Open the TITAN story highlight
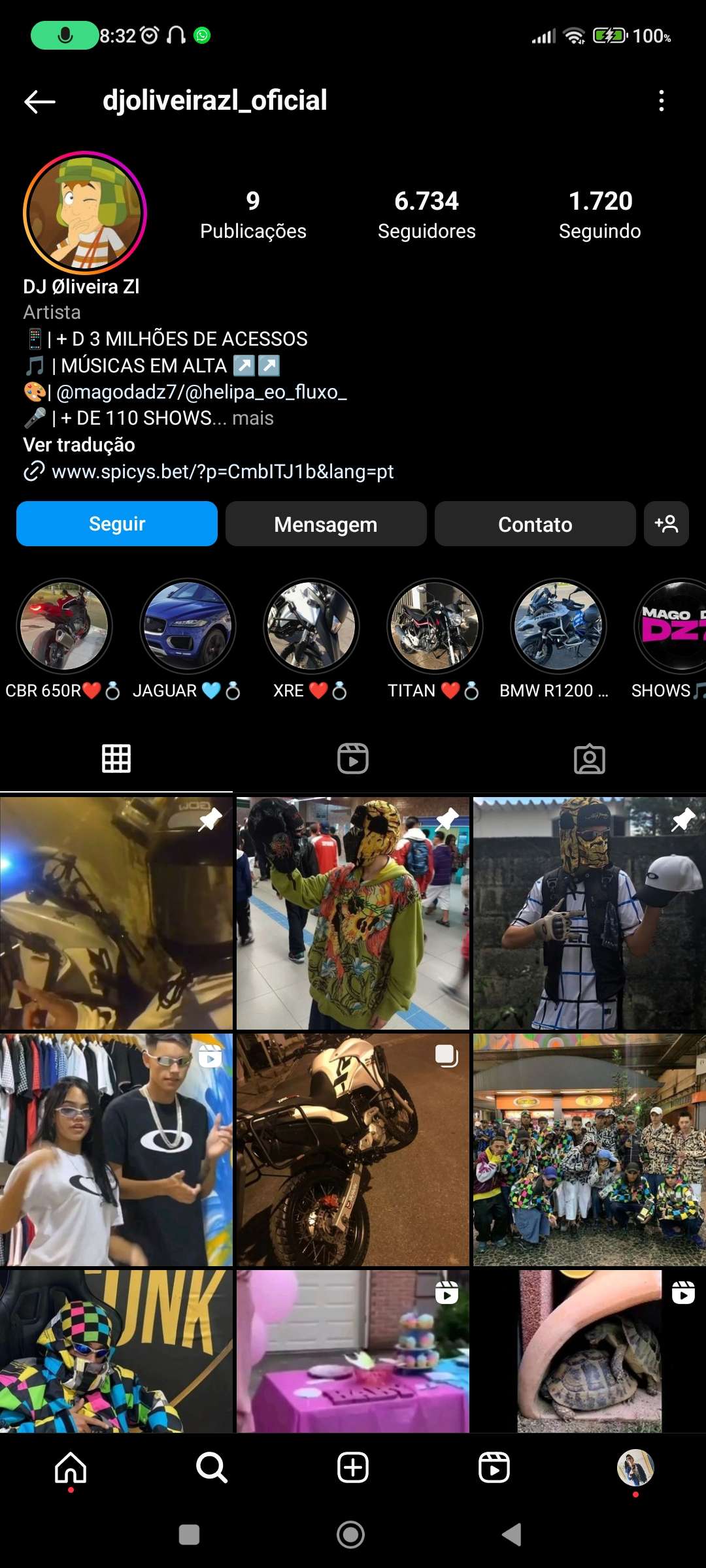The height and width of the screenshot is (1568, 706). click(434, 627)
